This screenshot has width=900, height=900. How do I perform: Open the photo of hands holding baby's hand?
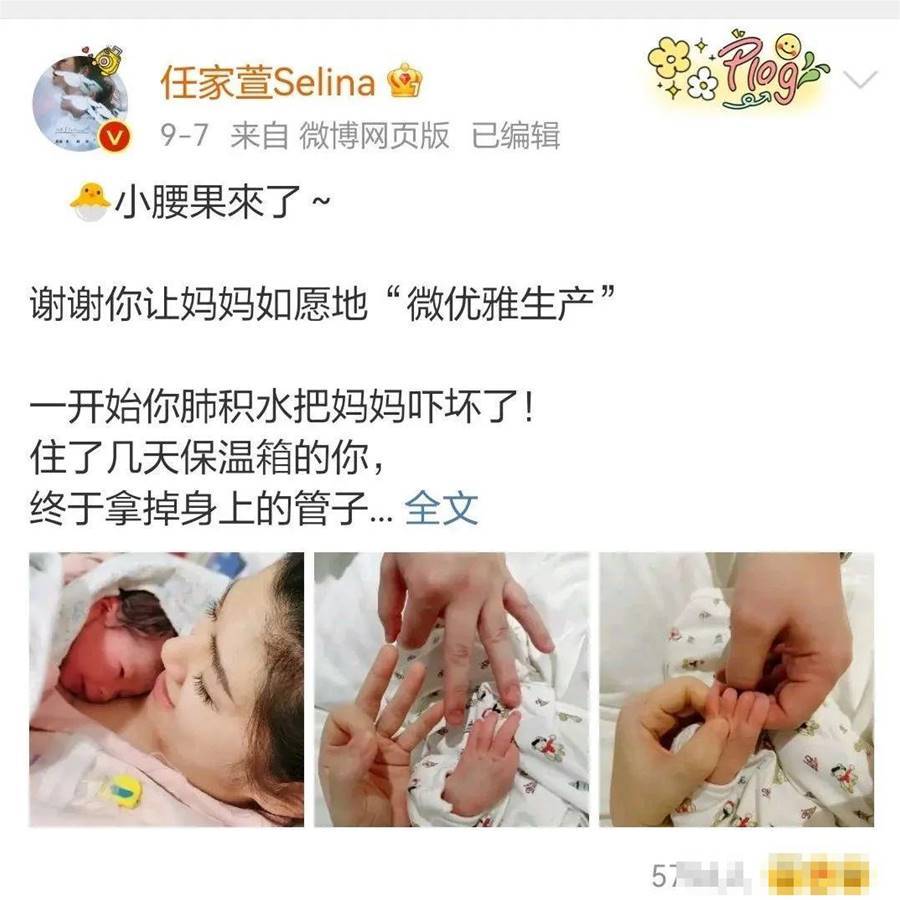point(736,688)
